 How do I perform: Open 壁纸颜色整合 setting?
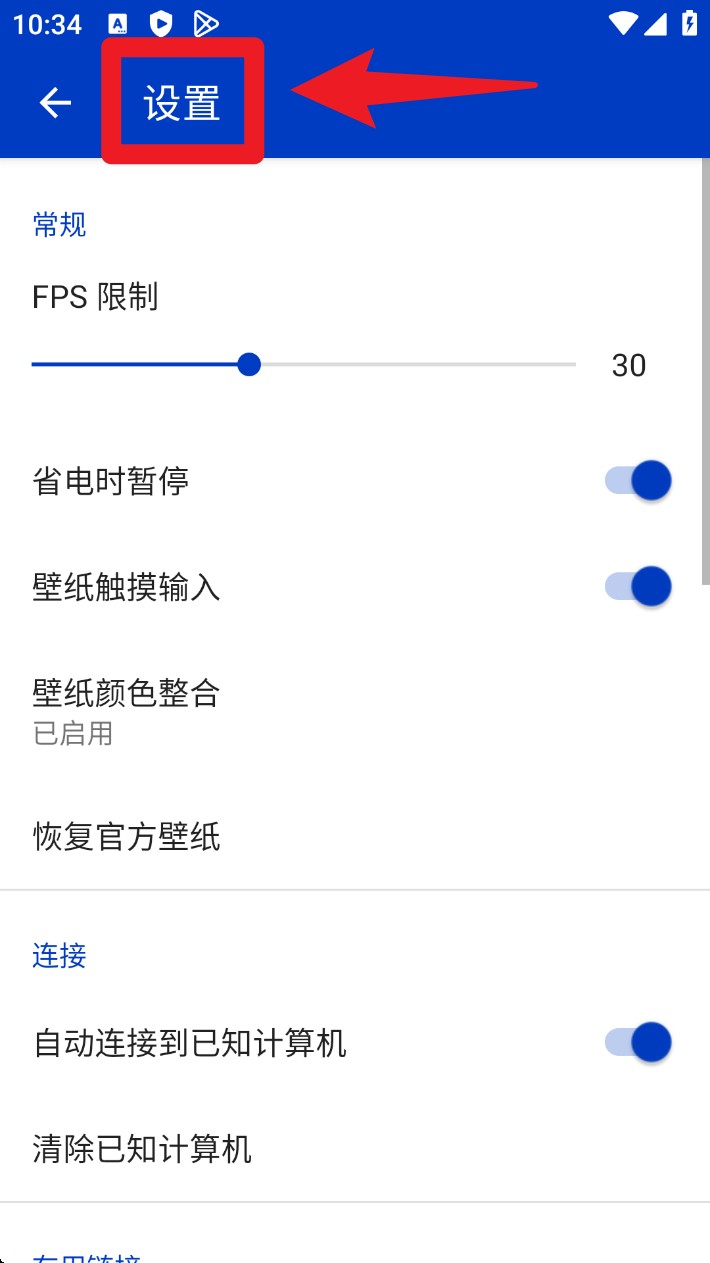(x=127, y=710)
